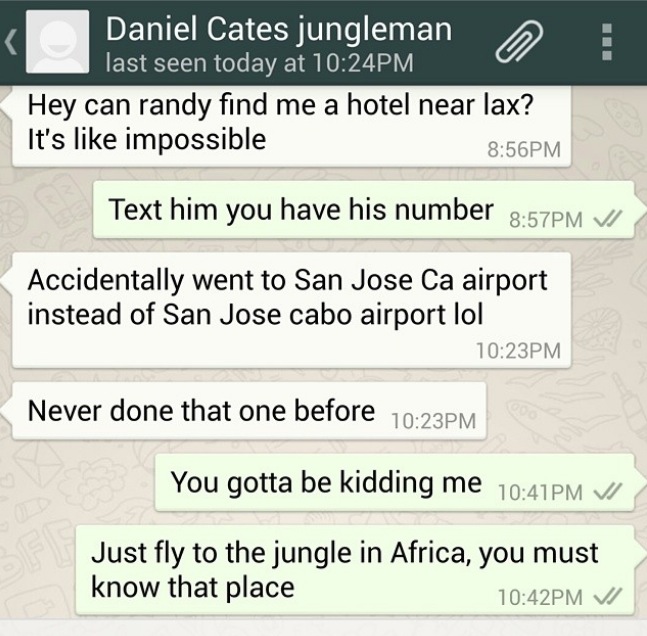This screenshot has height=636, width=647.
Task: Open the three-dot overflow menu
Action: pyautogui.click(x=605, y=43)
